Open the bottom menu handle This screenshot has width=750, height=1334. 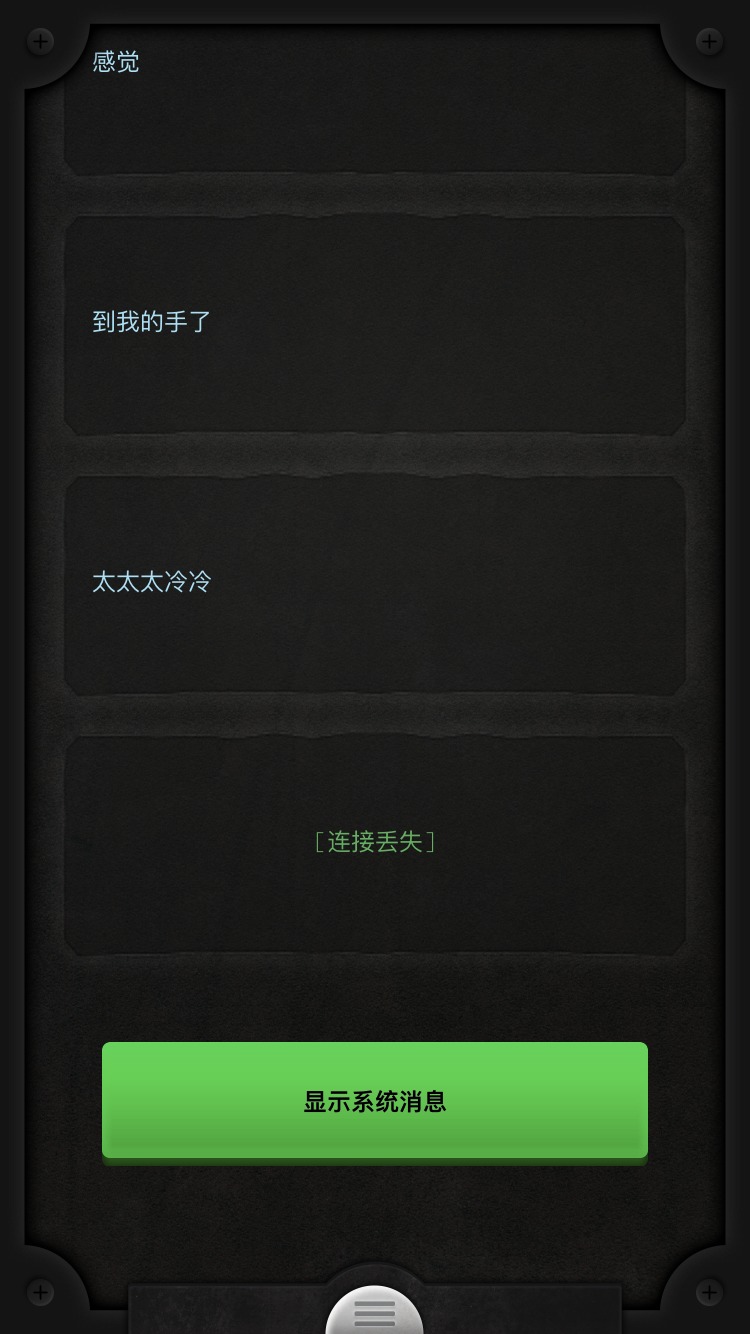point(375,1312)
